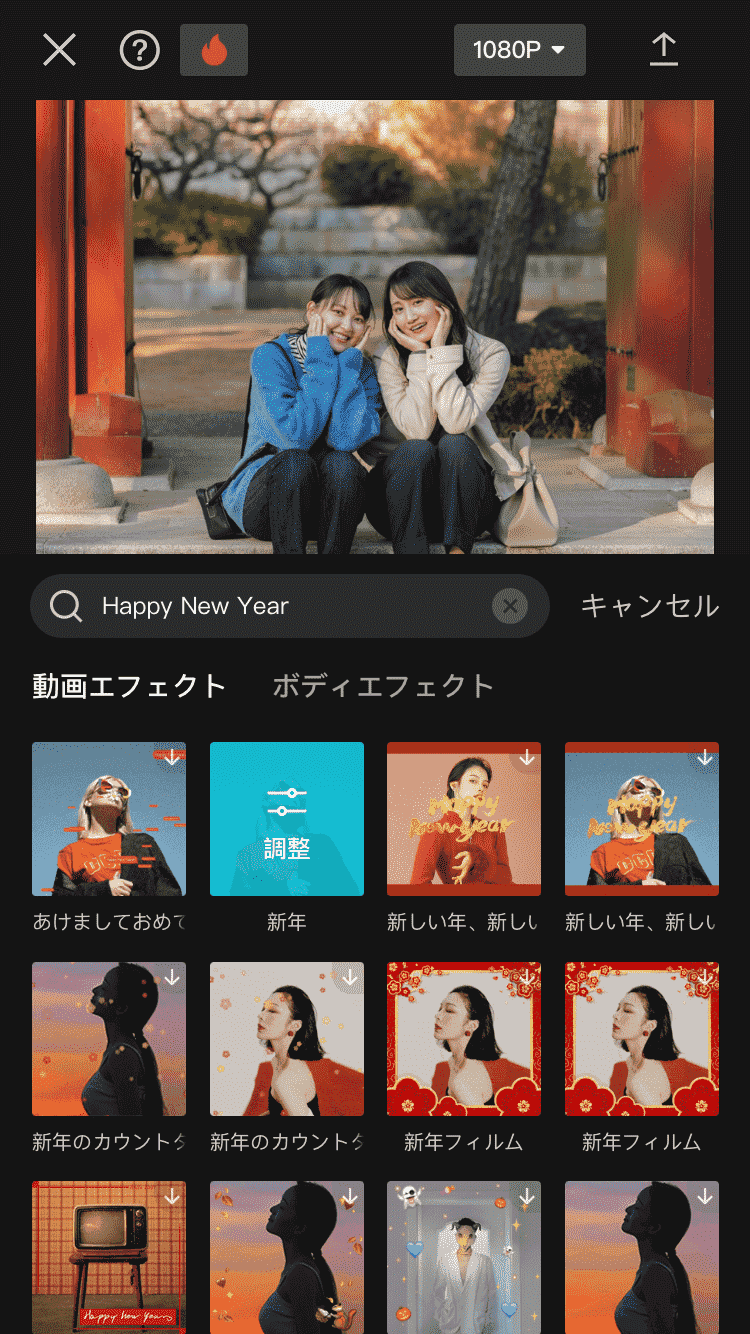Download the あけましておめで effect via its arrow icon
The height and width of the screenshot is (1334, 750).
[x=174, y=757]
